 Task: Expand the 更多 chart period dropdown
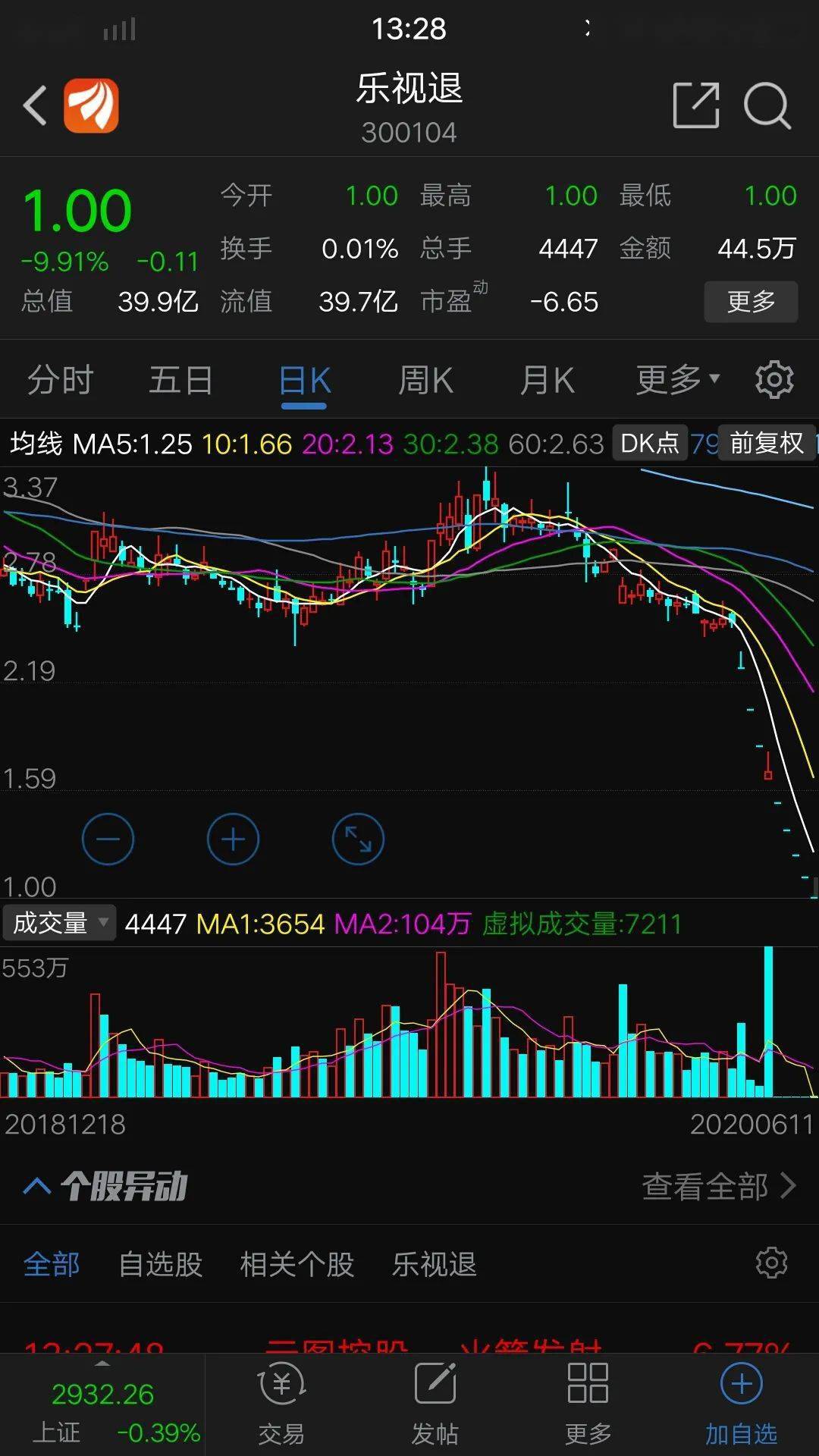click(x=677, y=380)
